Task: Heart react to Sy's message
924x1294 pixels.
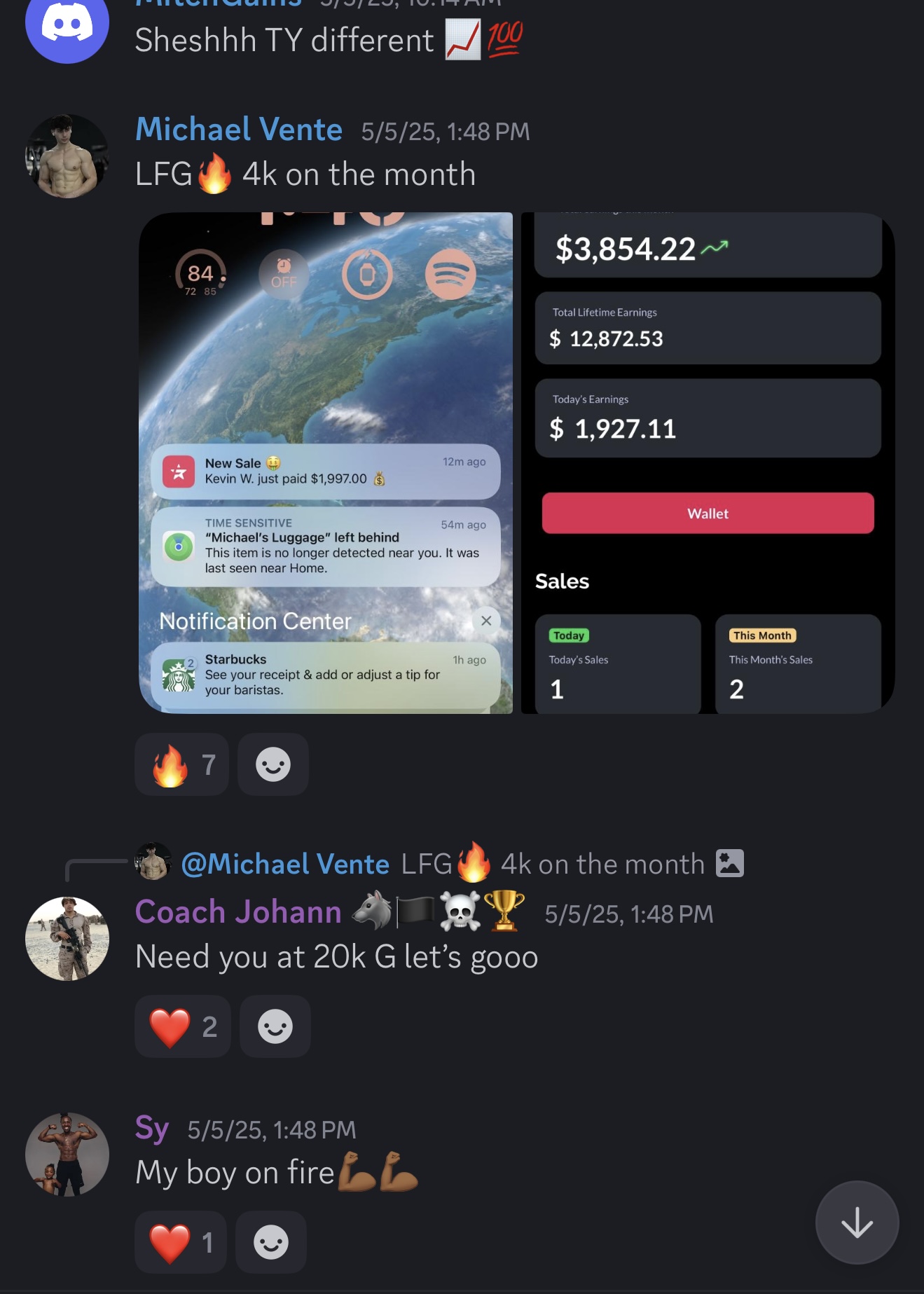Action: pos(181,1242)
